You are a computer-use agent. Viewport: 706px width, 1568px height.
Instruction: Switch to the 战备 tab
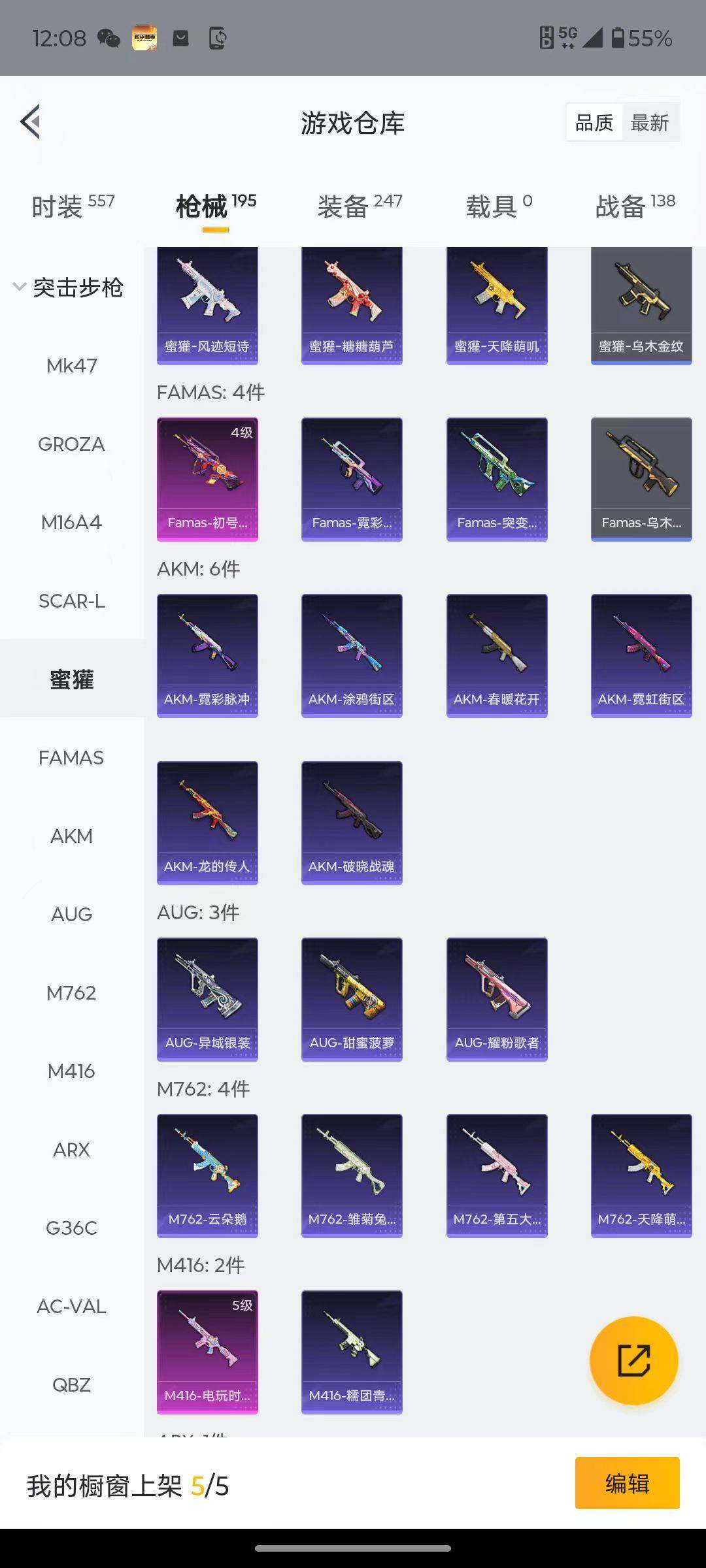coord(634,206)
